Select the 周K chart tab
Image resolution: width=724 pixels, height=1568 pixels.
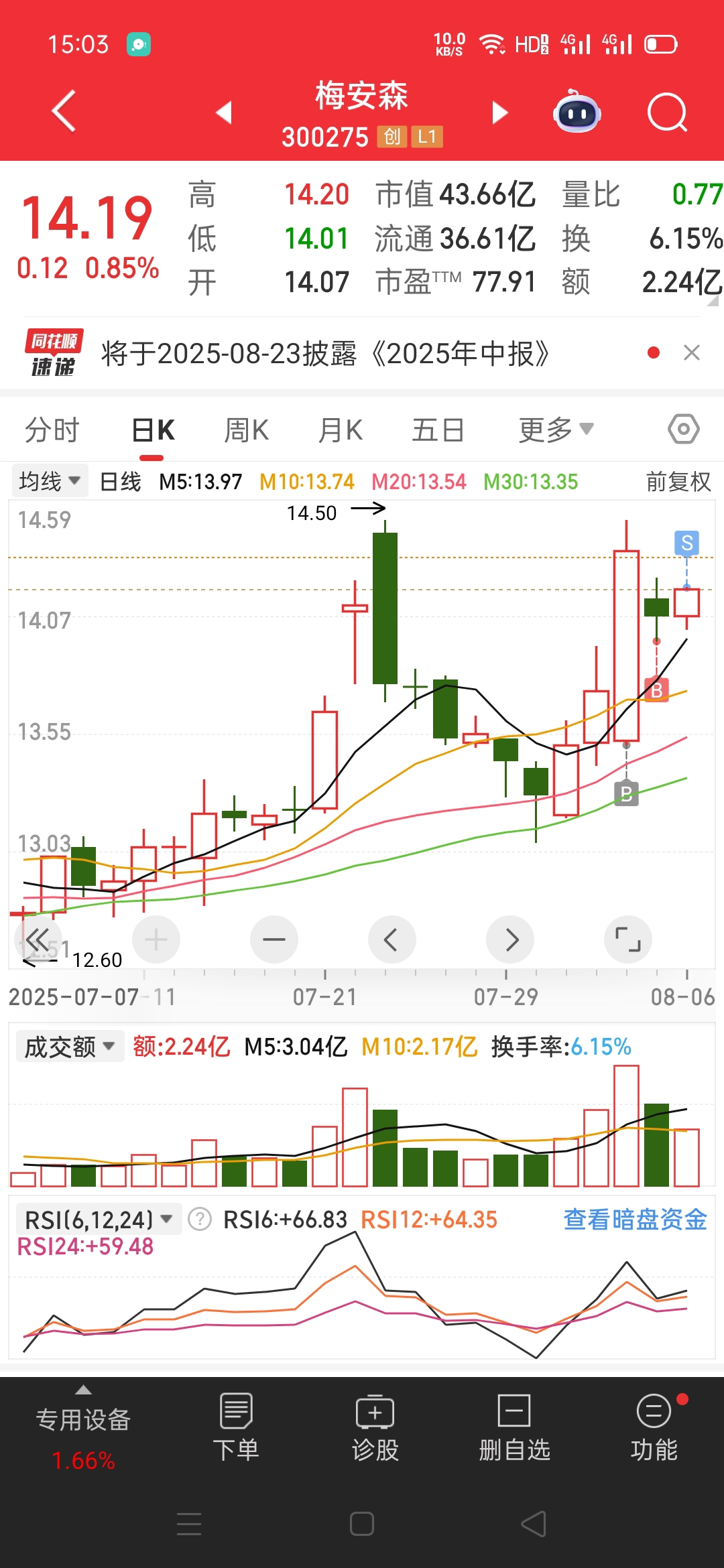[x=246, y=430]
